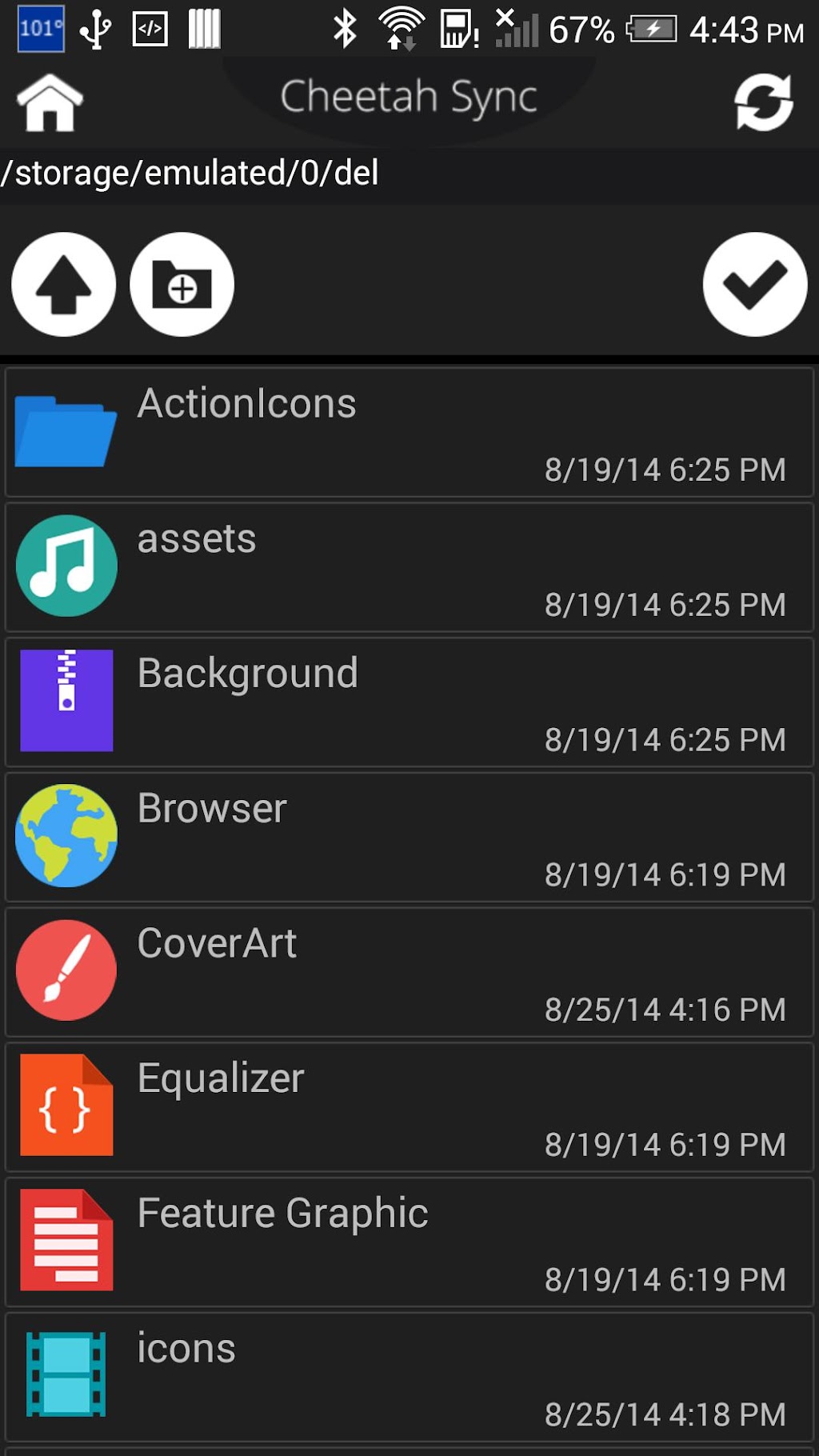819x1456 pixels.
Task: Open the icons entry
Action: 409,1378
